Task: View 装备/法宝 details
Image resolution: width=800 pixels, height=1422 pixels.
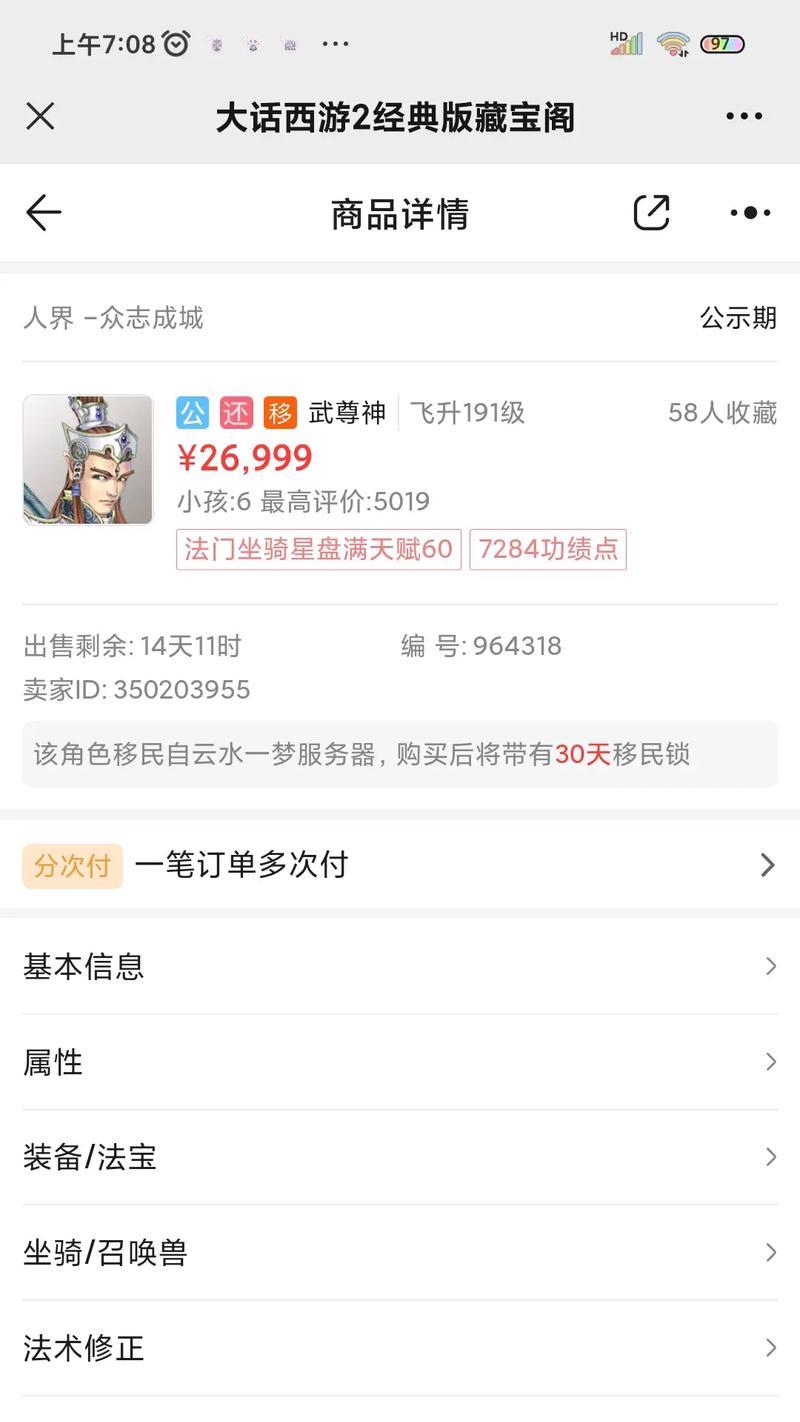Action: click(x=400, y=1157)
